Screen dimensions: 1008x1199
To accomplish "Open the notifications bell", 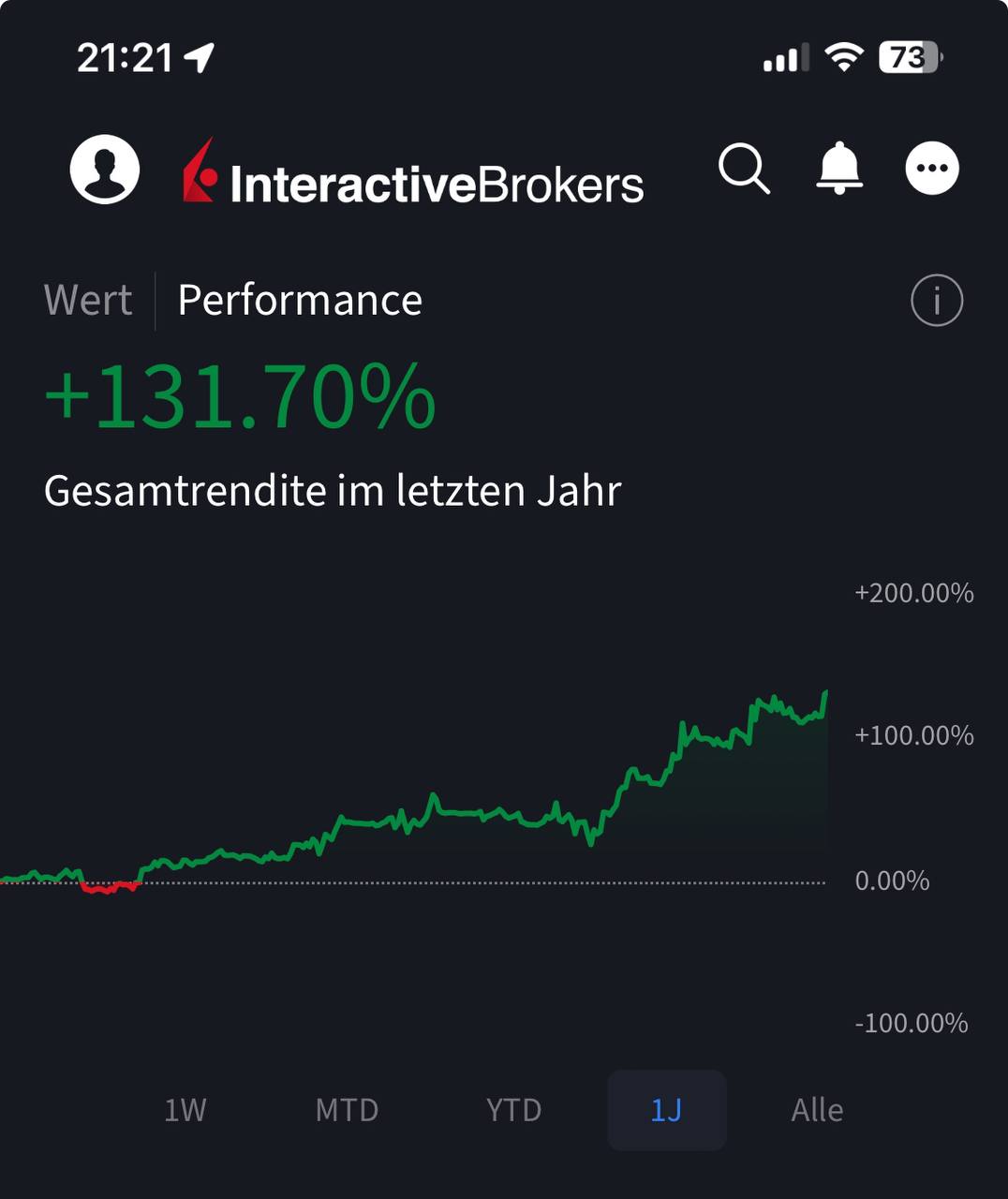I will pos(839,170).
